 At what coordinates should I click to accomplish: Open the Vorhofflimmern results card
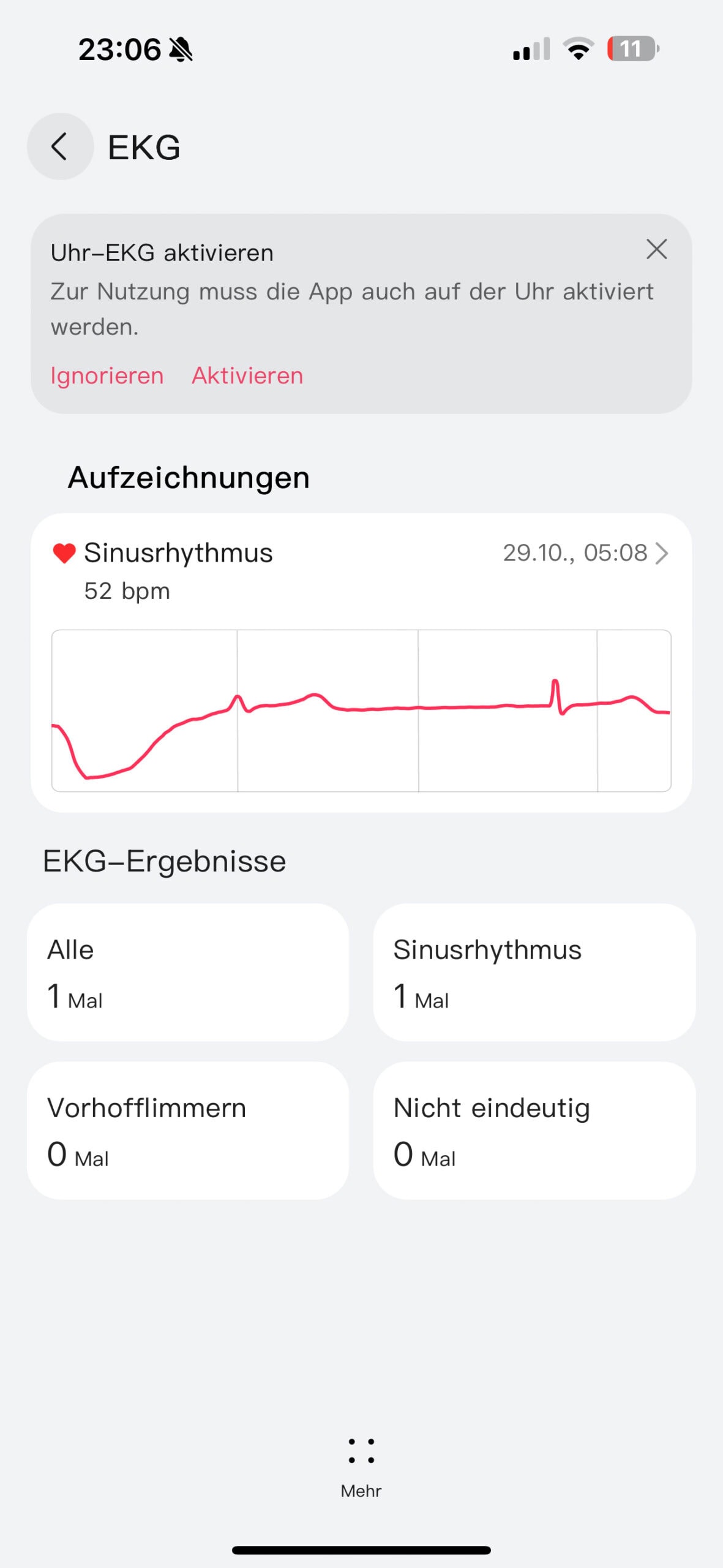(188, 1131)
